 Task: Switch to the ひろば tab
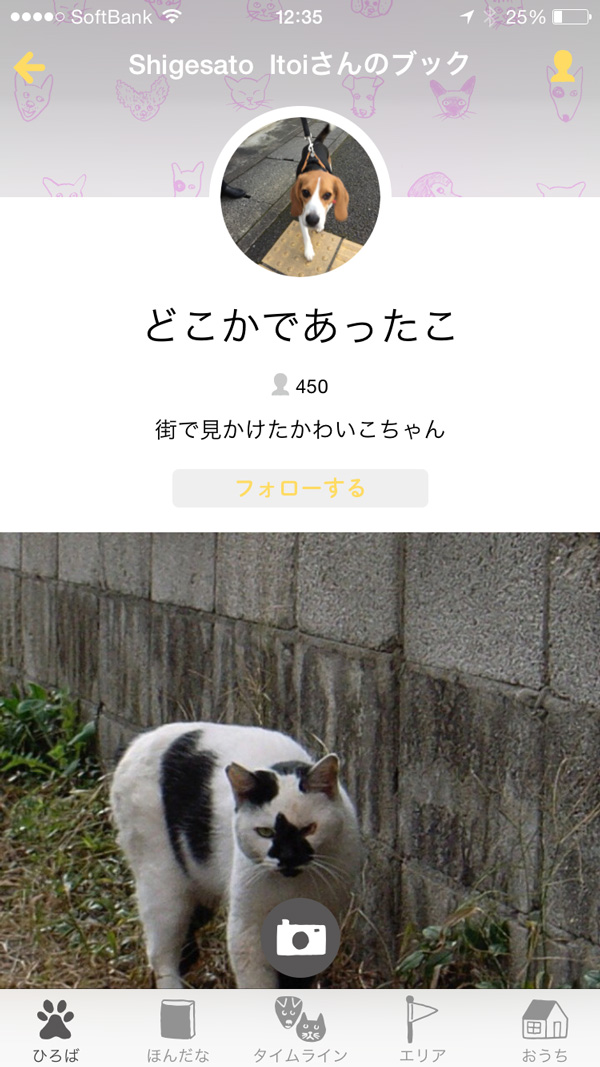[x=56, y=1028]
